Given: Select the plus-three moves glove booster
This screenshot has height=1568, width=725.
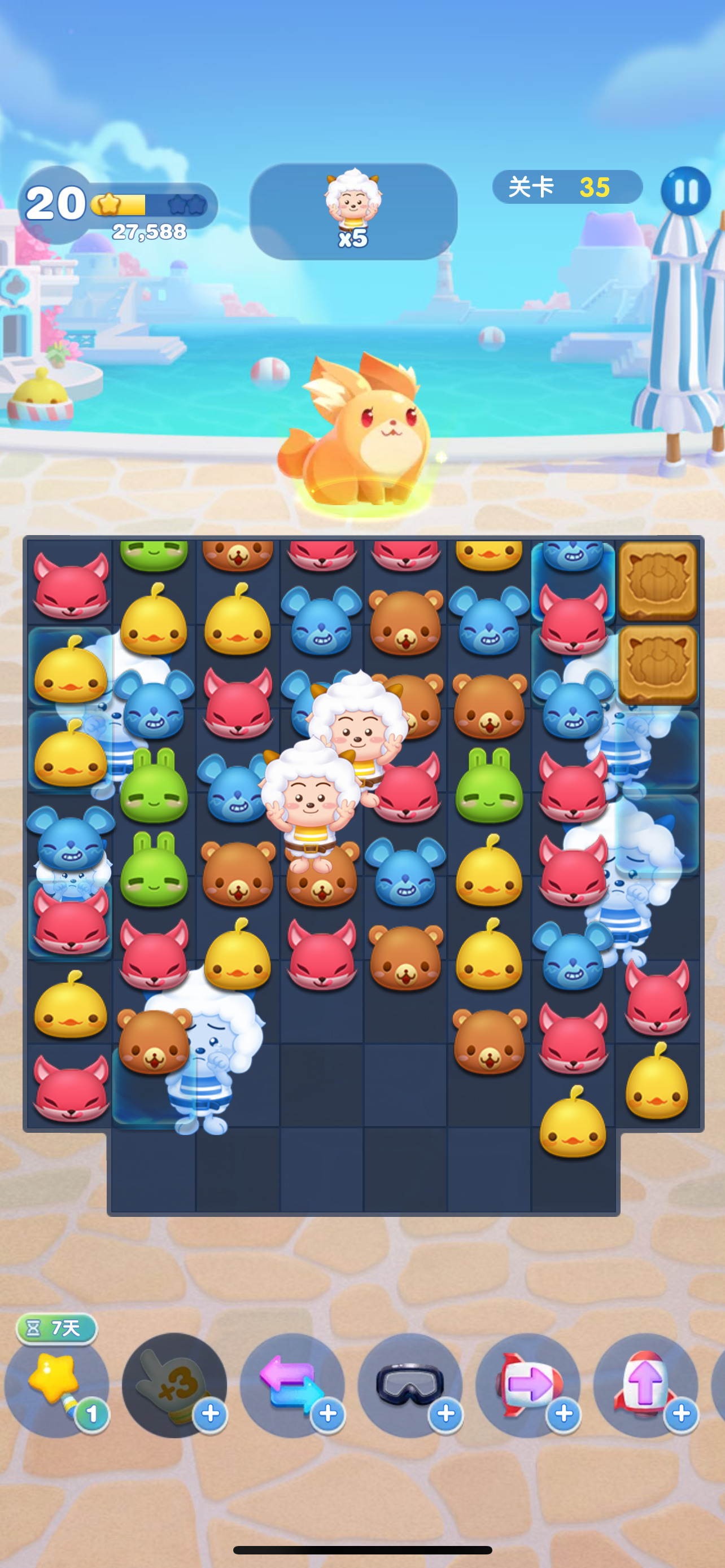Looking at the screenshot, I should point(173,1385).
